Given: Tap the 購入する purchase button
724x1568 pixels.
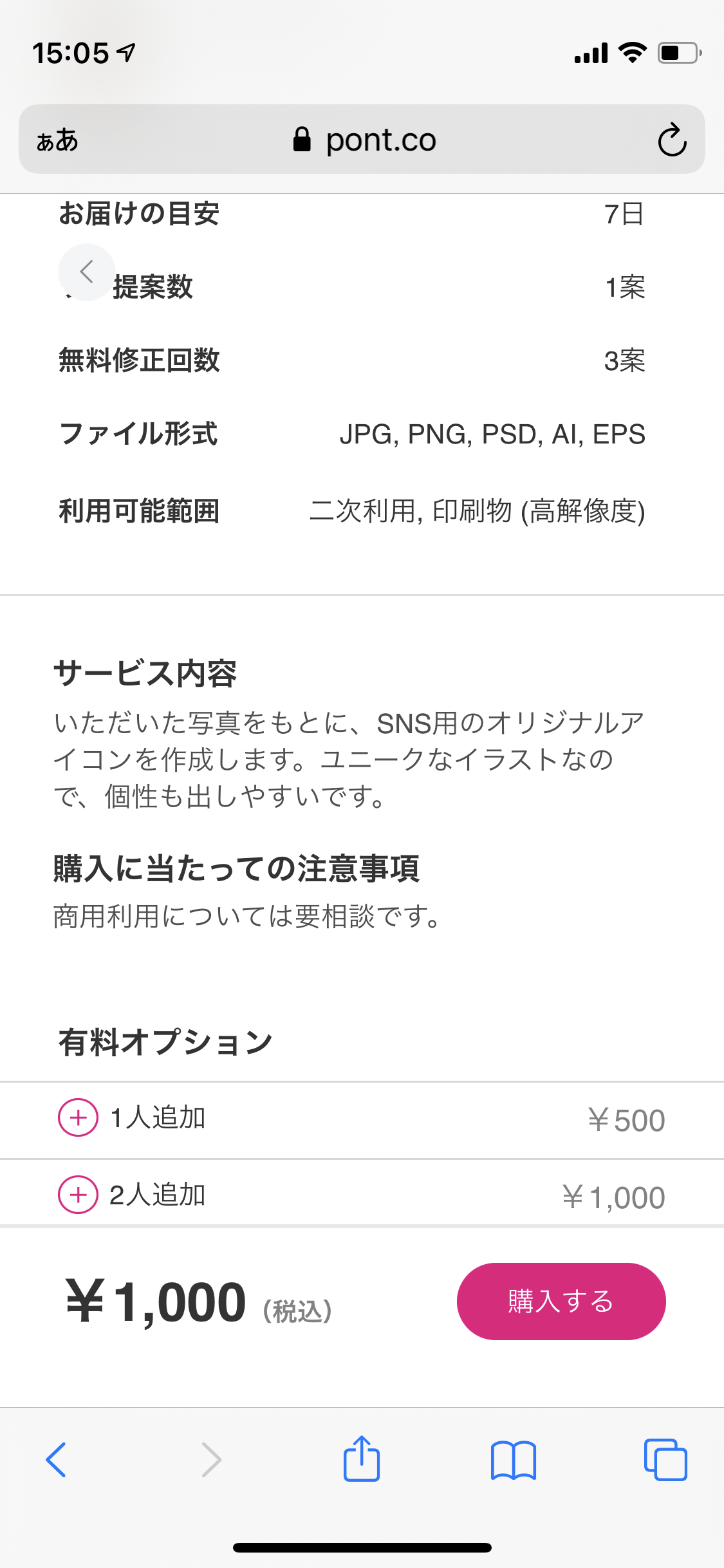Looking at the screenshot, I should 561,1301.
